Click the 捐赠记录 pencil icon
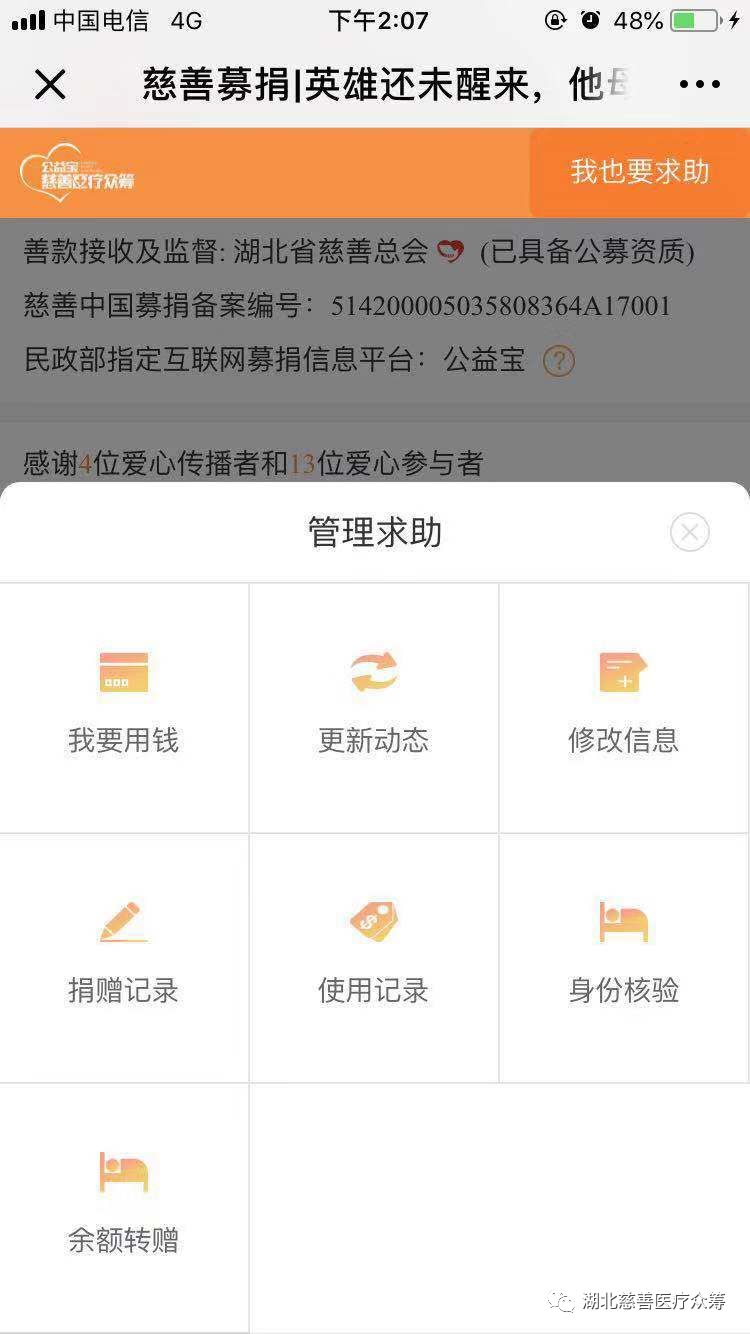This screenshot has width=750, height=1334. 124,920
